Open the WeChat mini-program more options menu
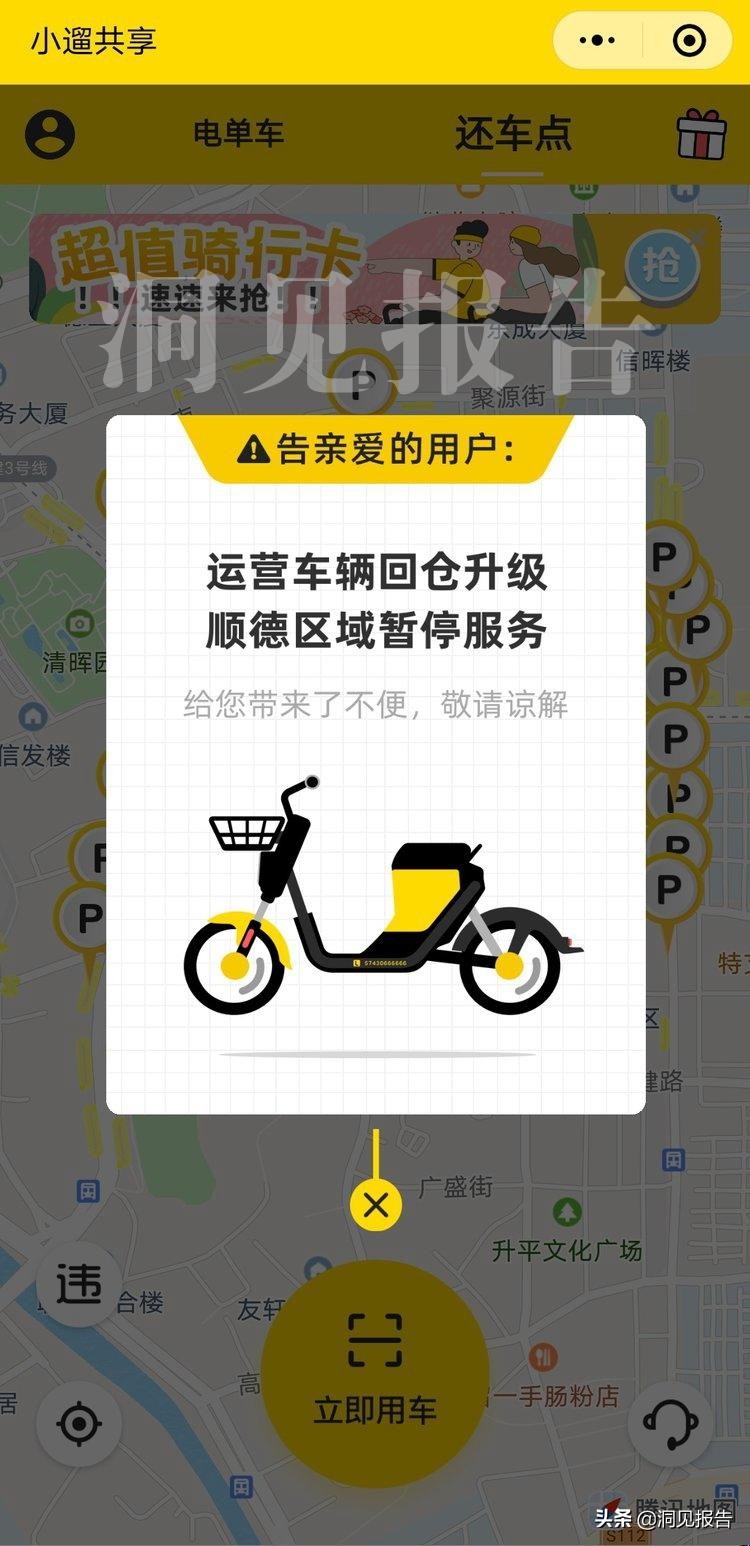The image size is (750, 1546). (x=598, y=40)
